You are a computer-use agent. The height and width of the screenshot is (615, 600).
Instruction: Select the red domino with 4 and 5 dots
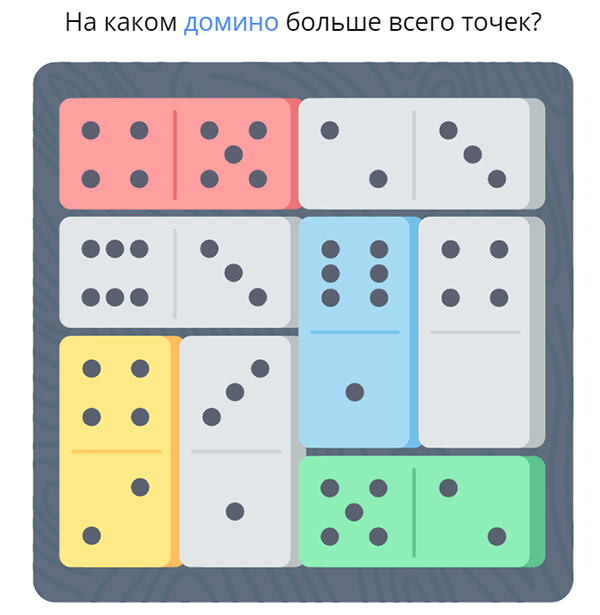click(175, 153)
